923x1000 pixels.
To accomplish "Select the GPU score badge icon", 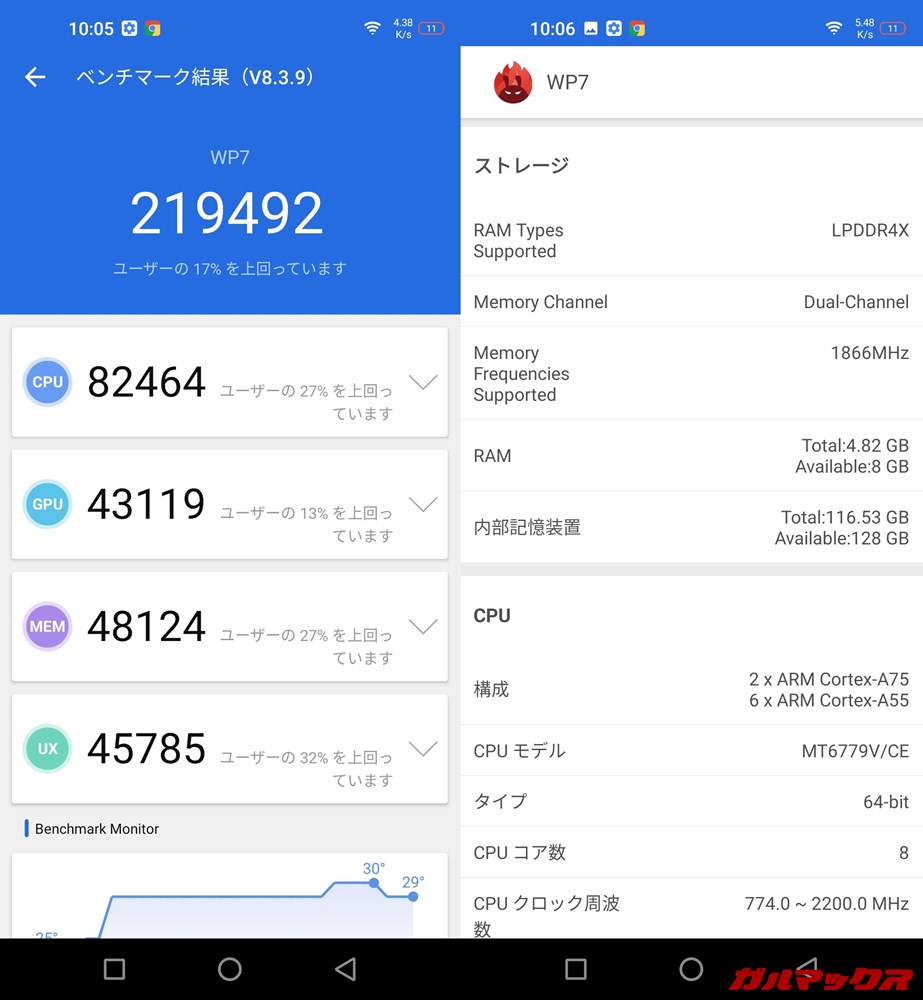I will 47,505.
